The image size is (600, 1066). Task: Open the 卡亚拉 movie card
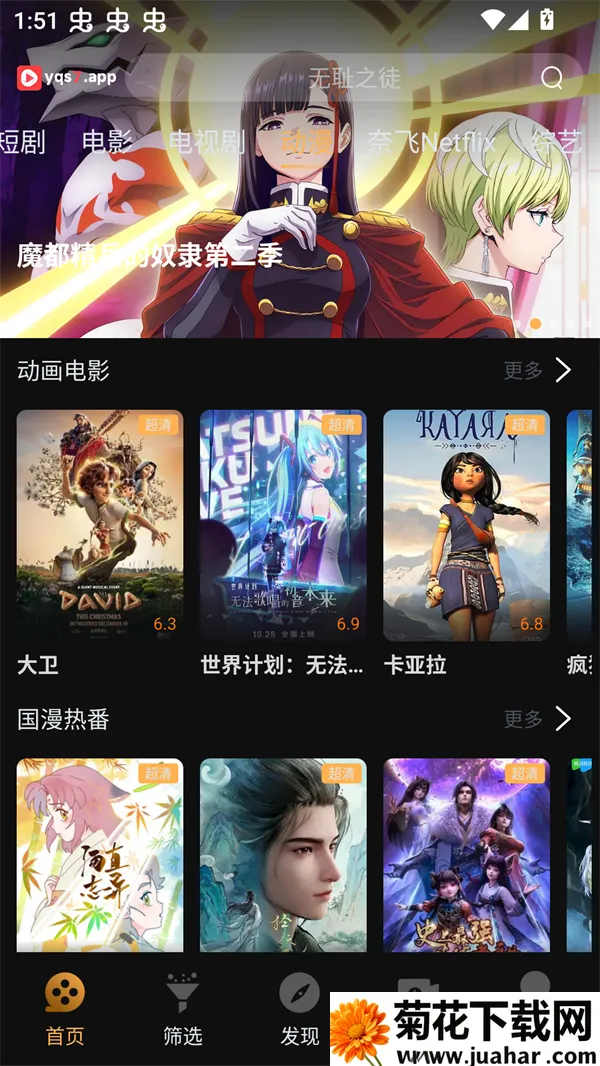click(x=466, y=525)
